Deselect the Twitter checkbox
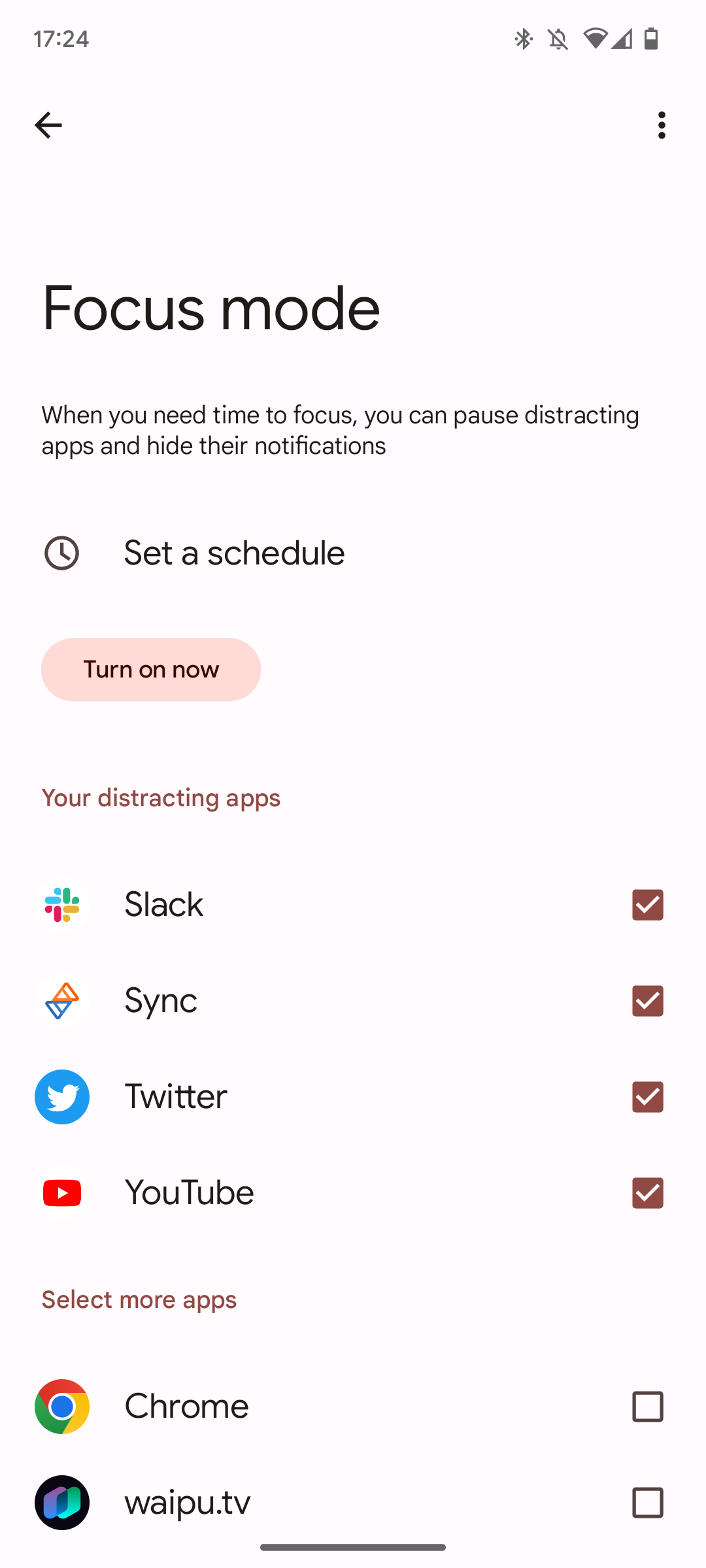This screenshot has height=1568, width=706. [x=647, y=1097]
